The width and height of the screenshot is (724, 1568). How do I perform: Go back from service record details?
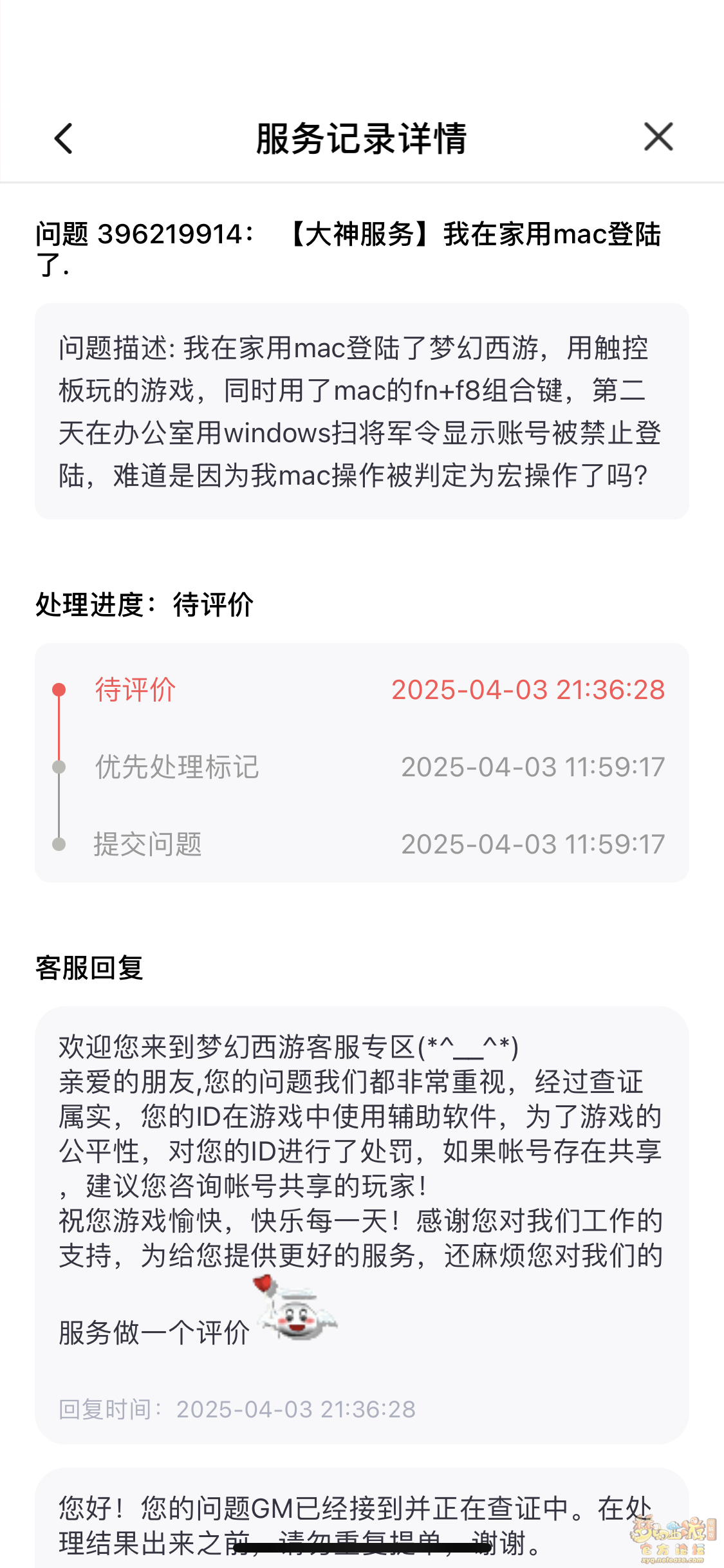(x=64, y=138)
